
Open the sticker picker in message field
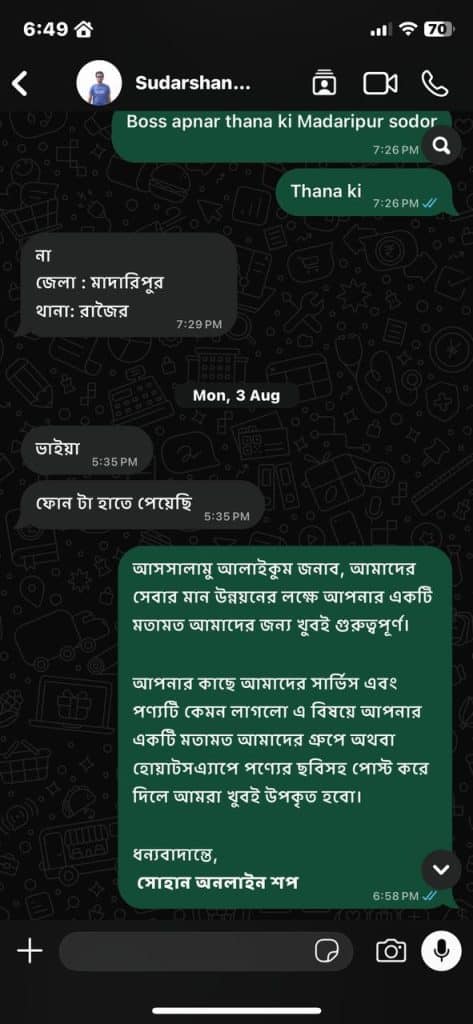pos(325,952)
